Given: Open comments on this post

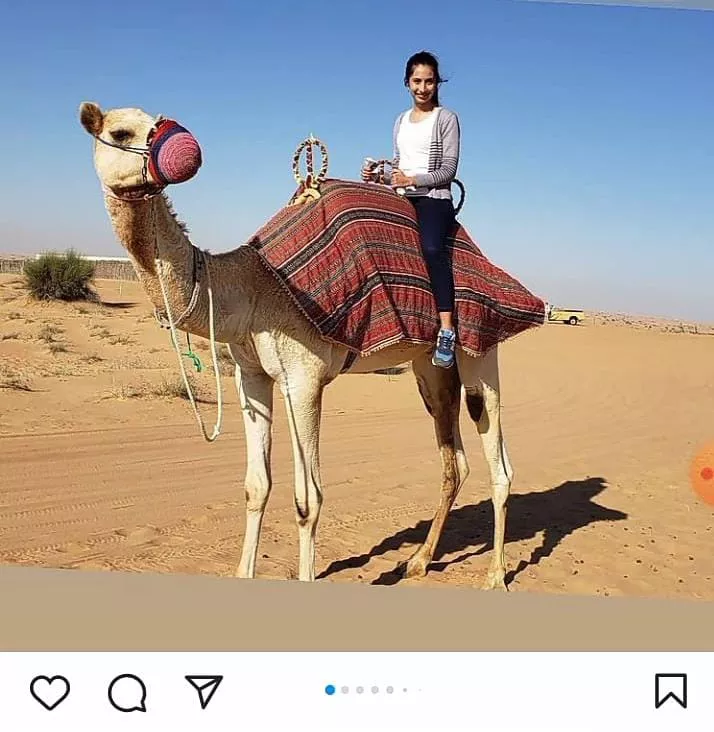Looking at the screenshot, I should coord(127,692).
